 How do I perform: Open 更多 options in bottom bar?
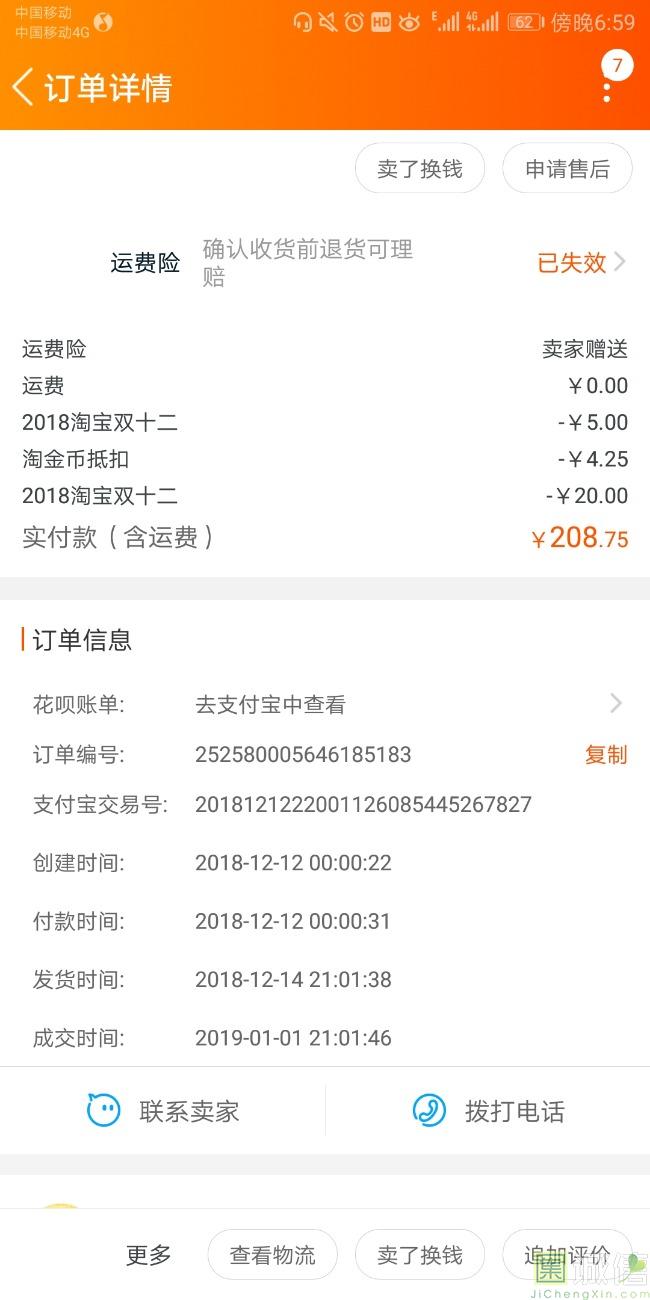(149, 1256)
